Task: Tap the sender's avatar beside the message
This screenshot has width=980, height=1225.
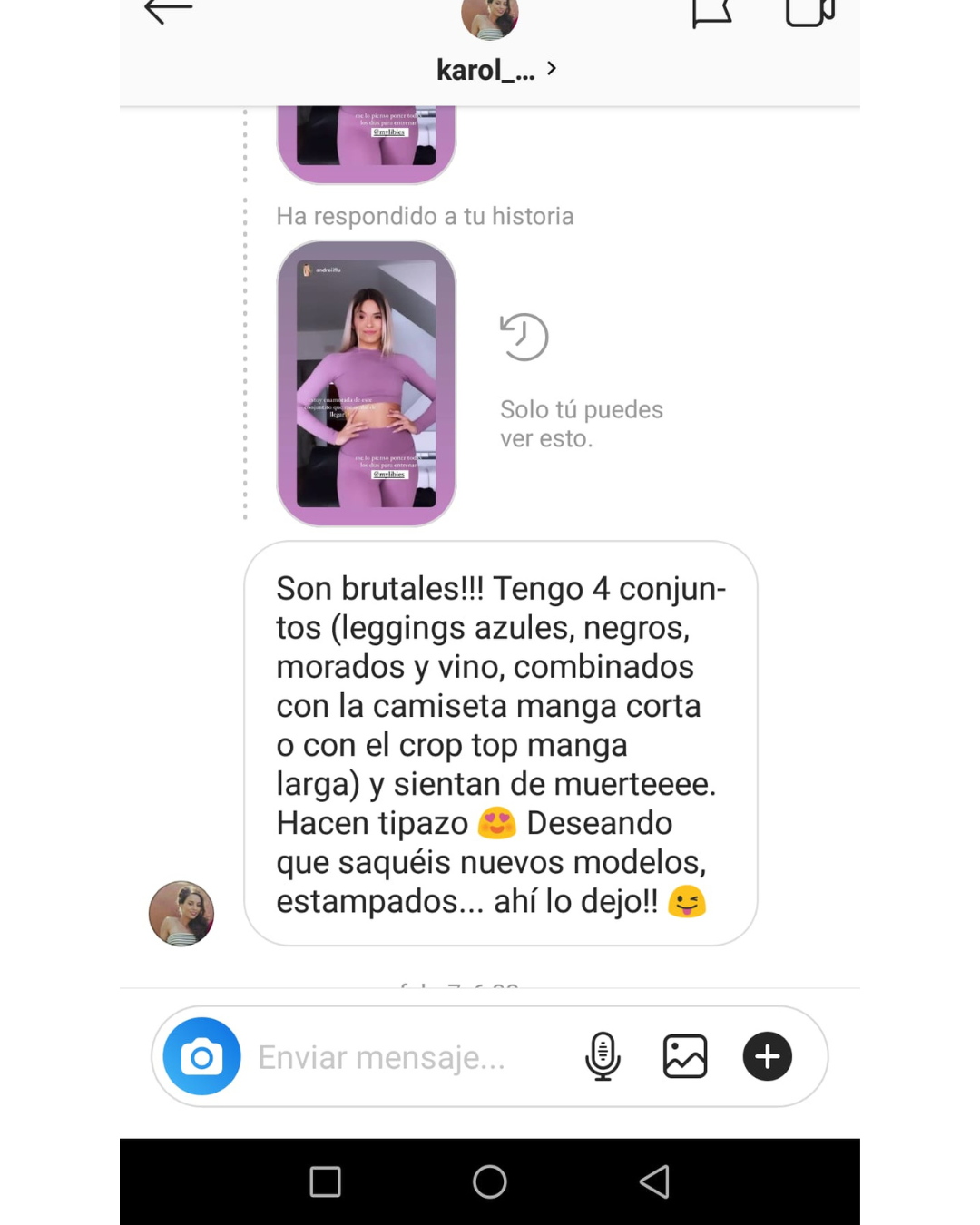Action: [181, 913]
